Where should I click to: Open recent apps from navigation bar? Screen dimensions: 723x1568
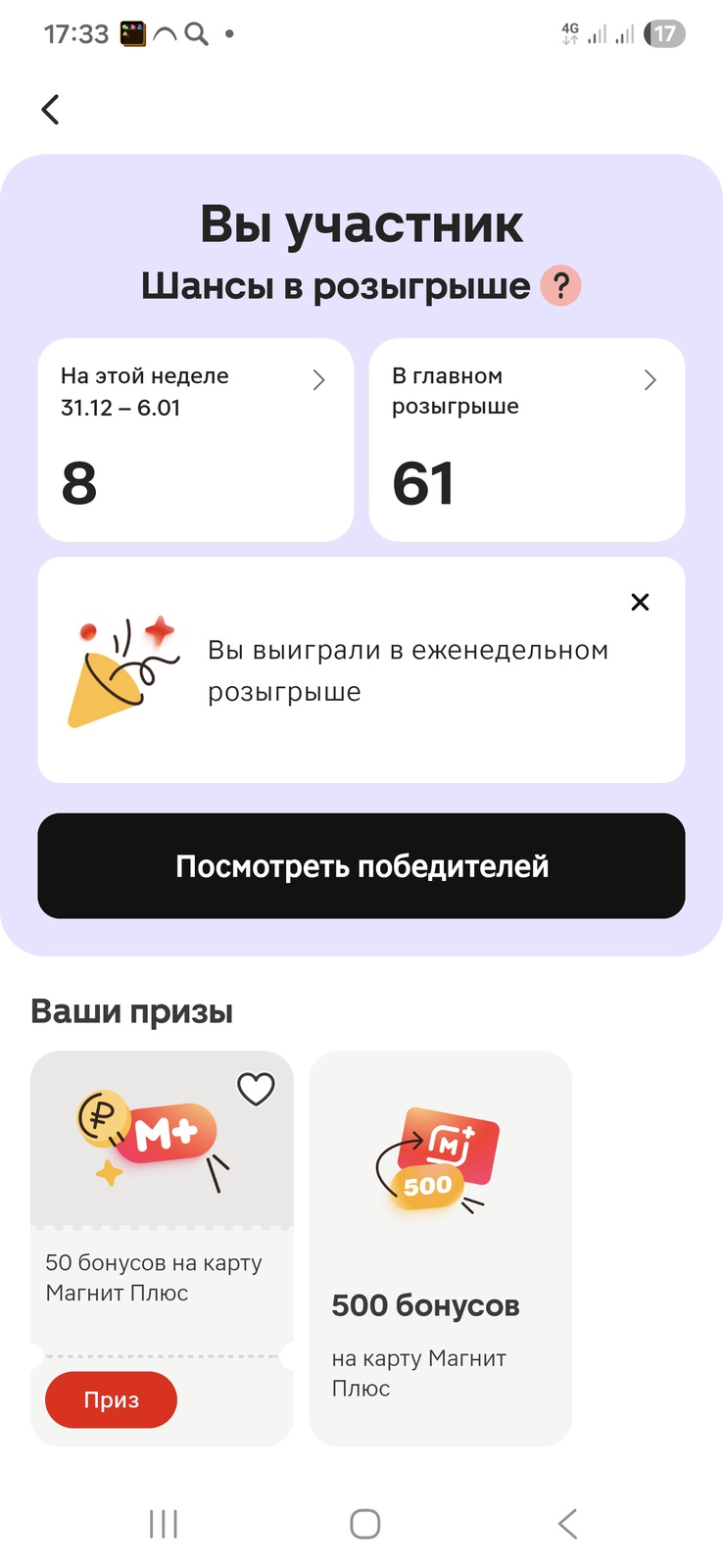[163, 1524]
